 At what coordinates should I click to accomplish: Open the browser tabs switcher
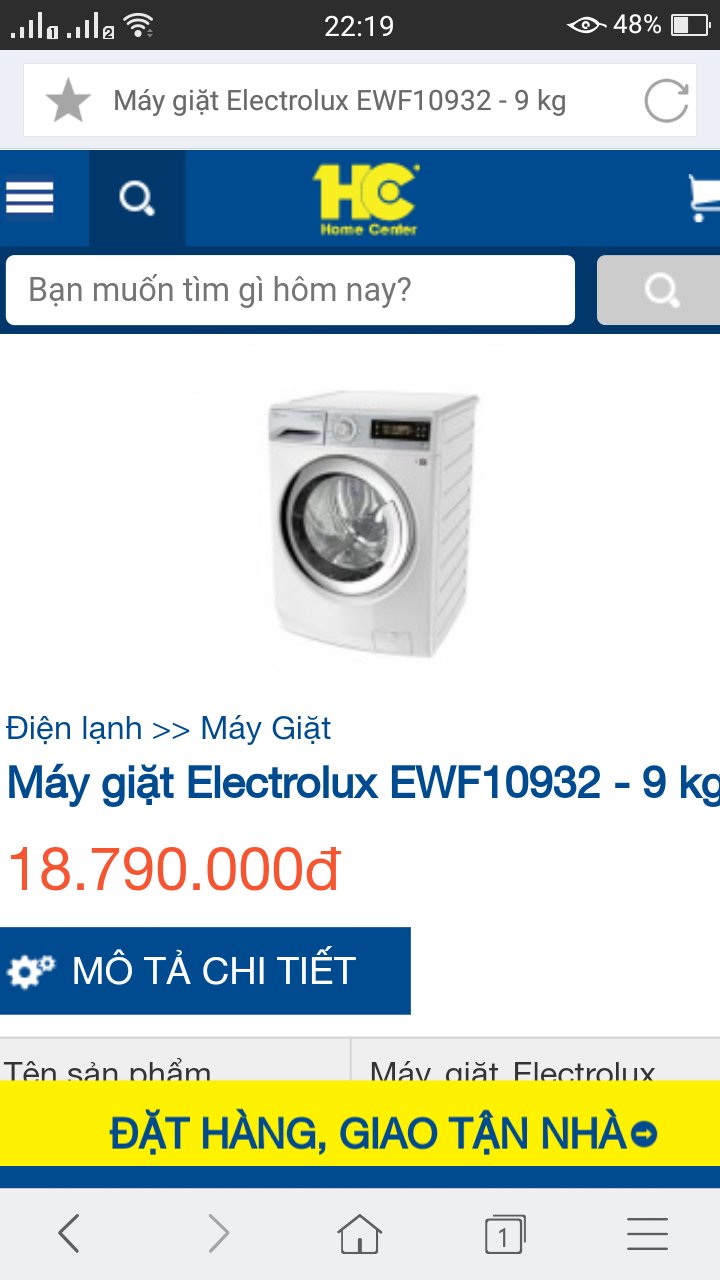click(504, 1234)
